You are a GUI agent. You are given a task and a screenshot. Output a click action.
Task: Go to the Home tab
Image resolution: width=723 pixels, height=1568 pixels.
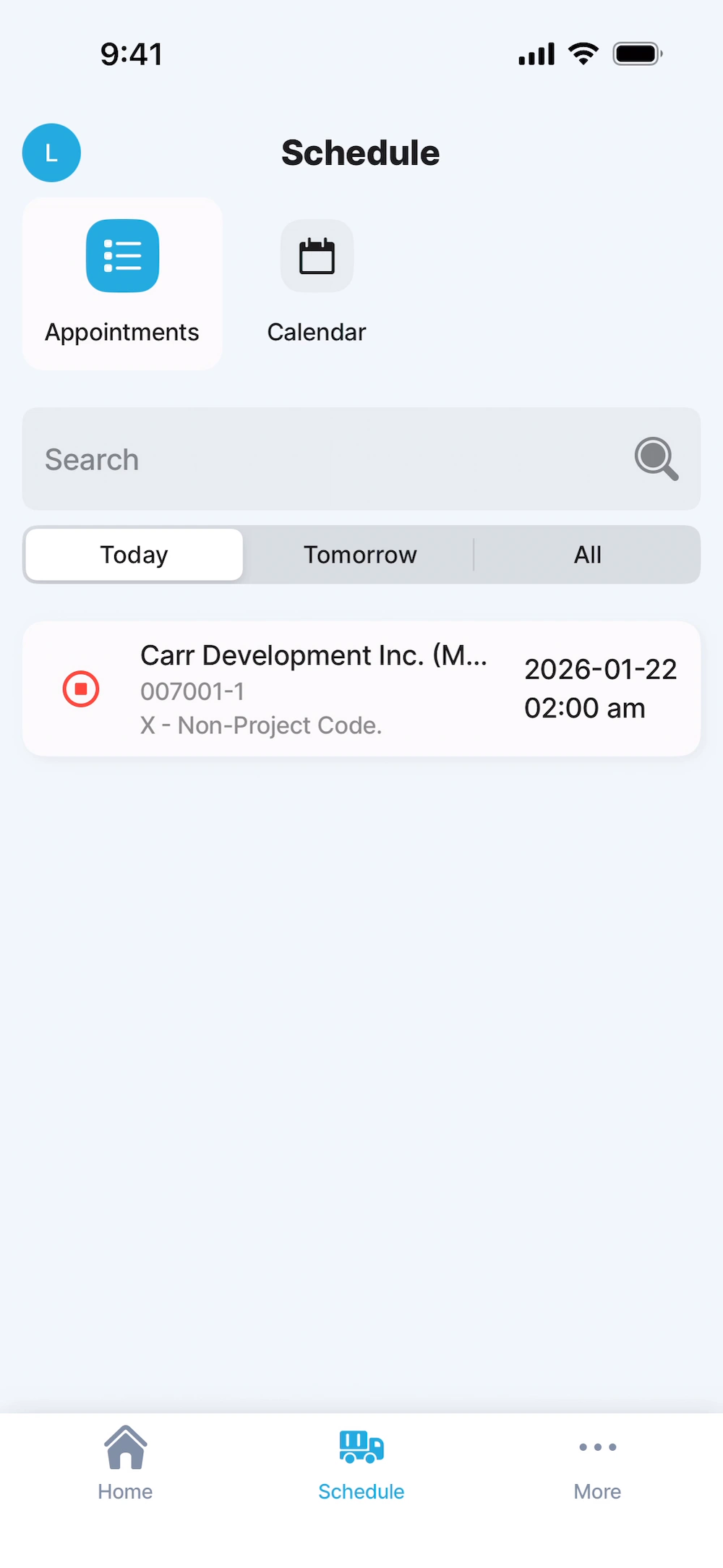click(x=125, y=1462)
